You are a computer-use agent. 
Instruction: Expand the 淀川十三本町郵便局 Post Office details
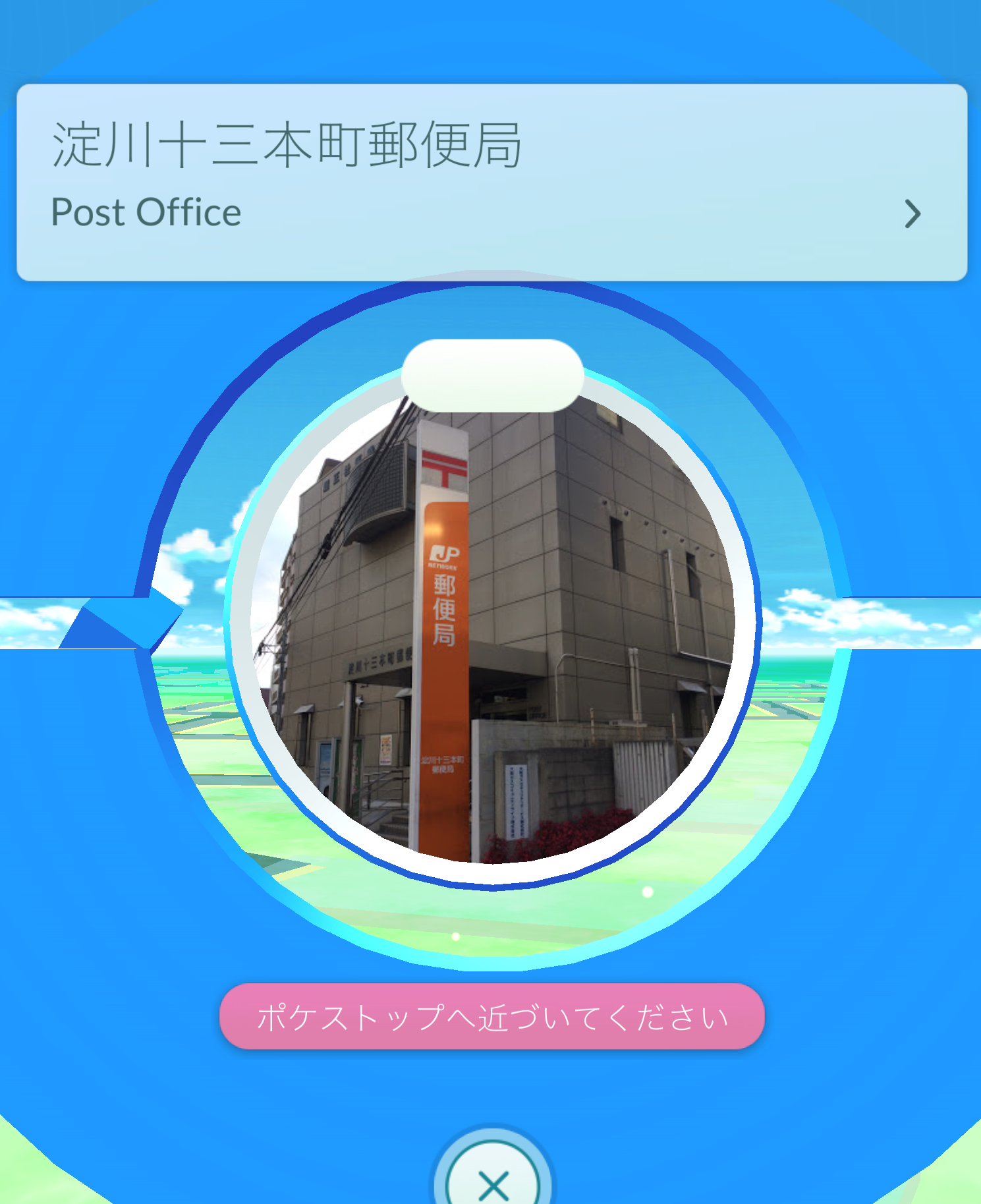click(x=912, y=214)
